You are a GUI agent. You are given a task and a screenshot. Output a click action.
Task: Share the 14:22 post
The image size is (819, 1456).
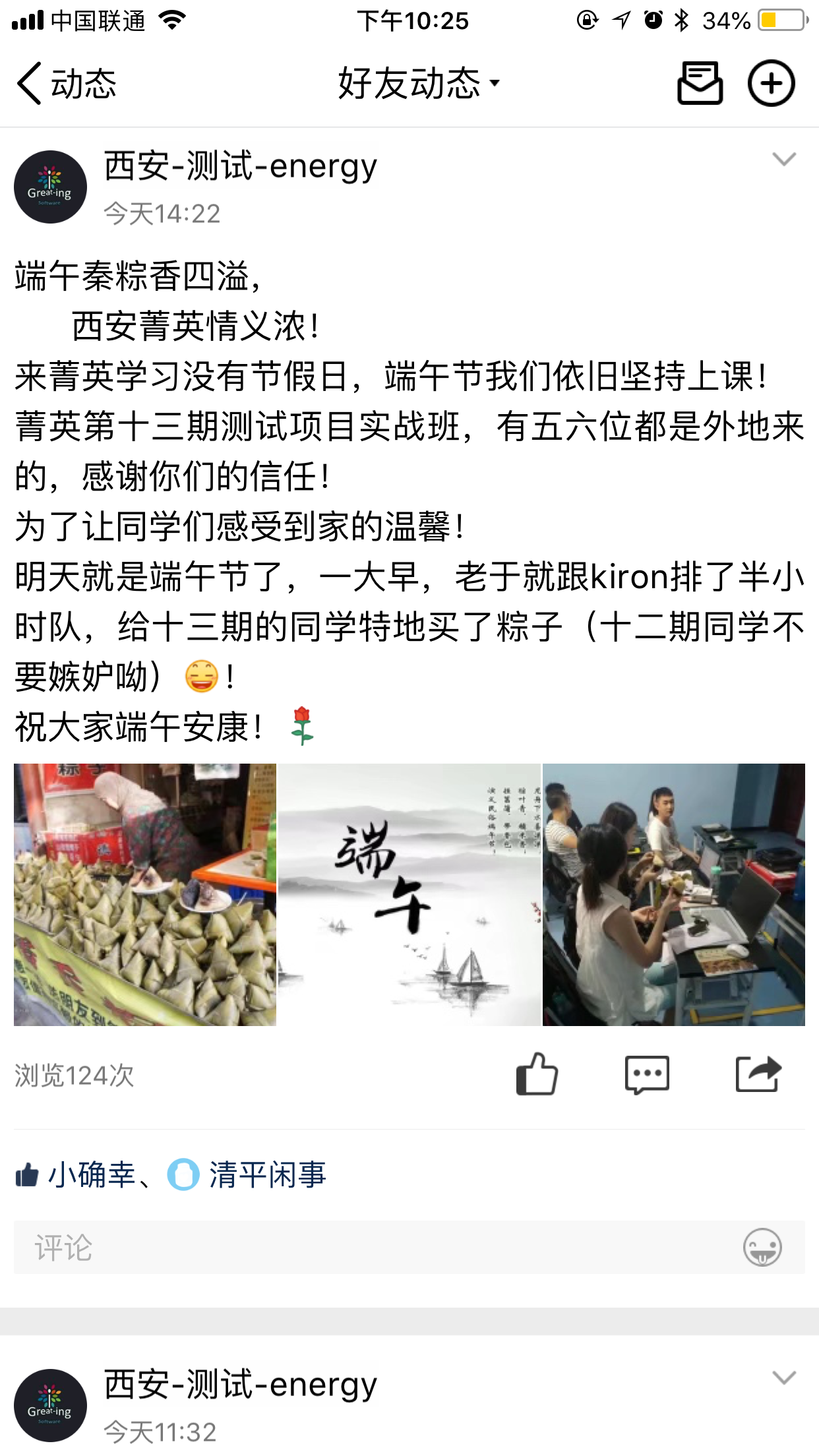[758, 1074]
